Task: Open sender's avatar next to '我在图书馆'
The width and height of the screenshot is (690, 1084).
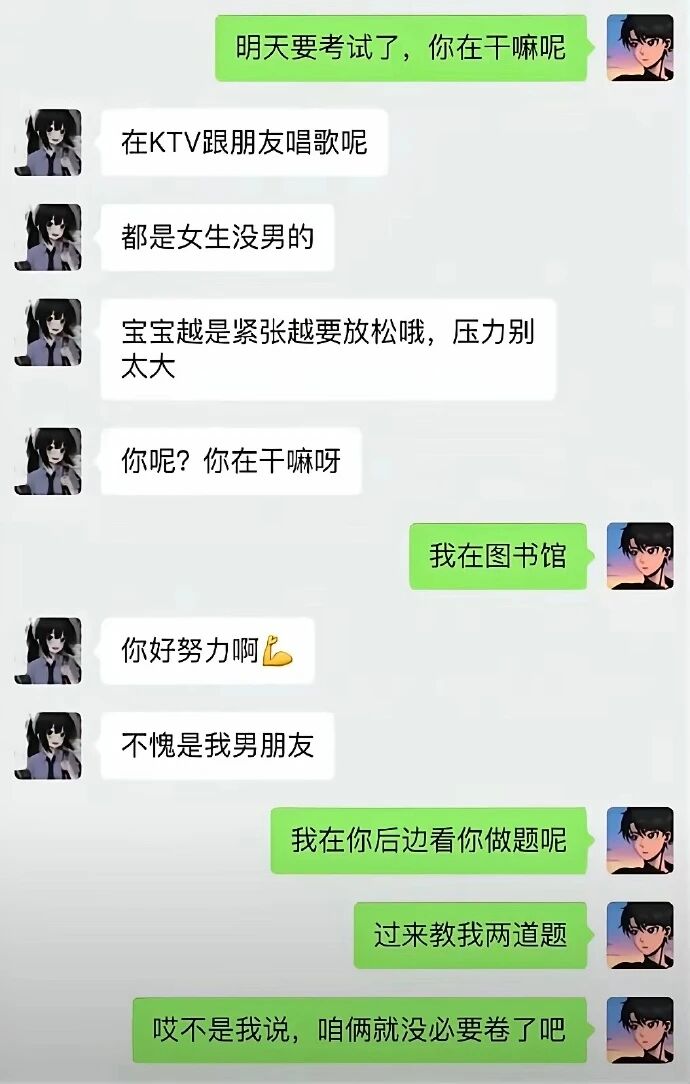Action: click(640, 556)
